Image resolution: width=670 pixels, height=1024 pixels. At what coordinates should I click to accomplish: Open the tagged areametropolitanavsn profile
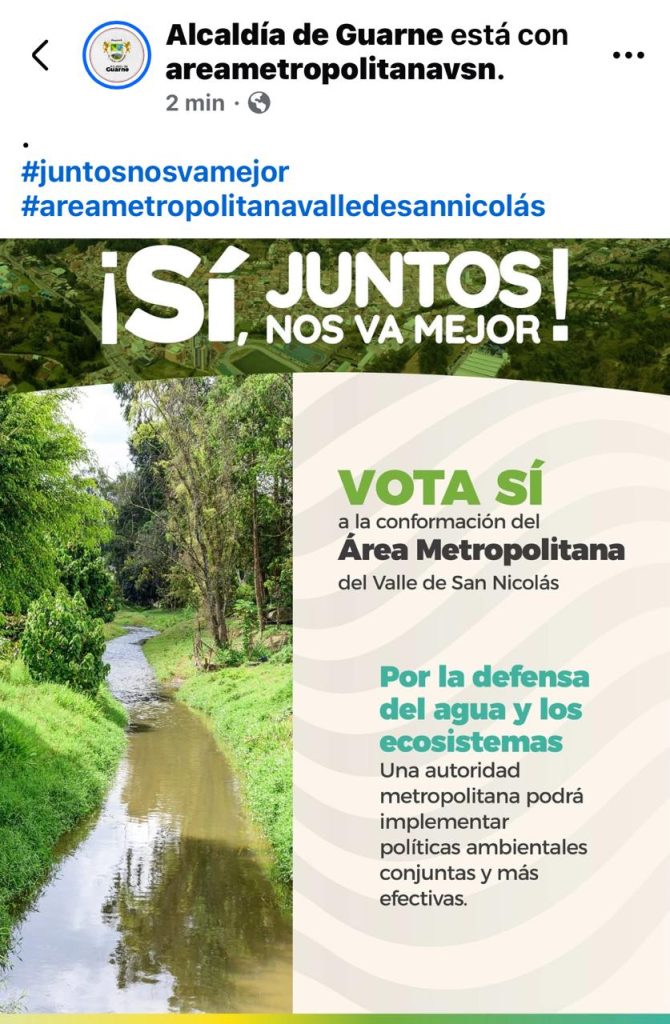coord(334,69)
